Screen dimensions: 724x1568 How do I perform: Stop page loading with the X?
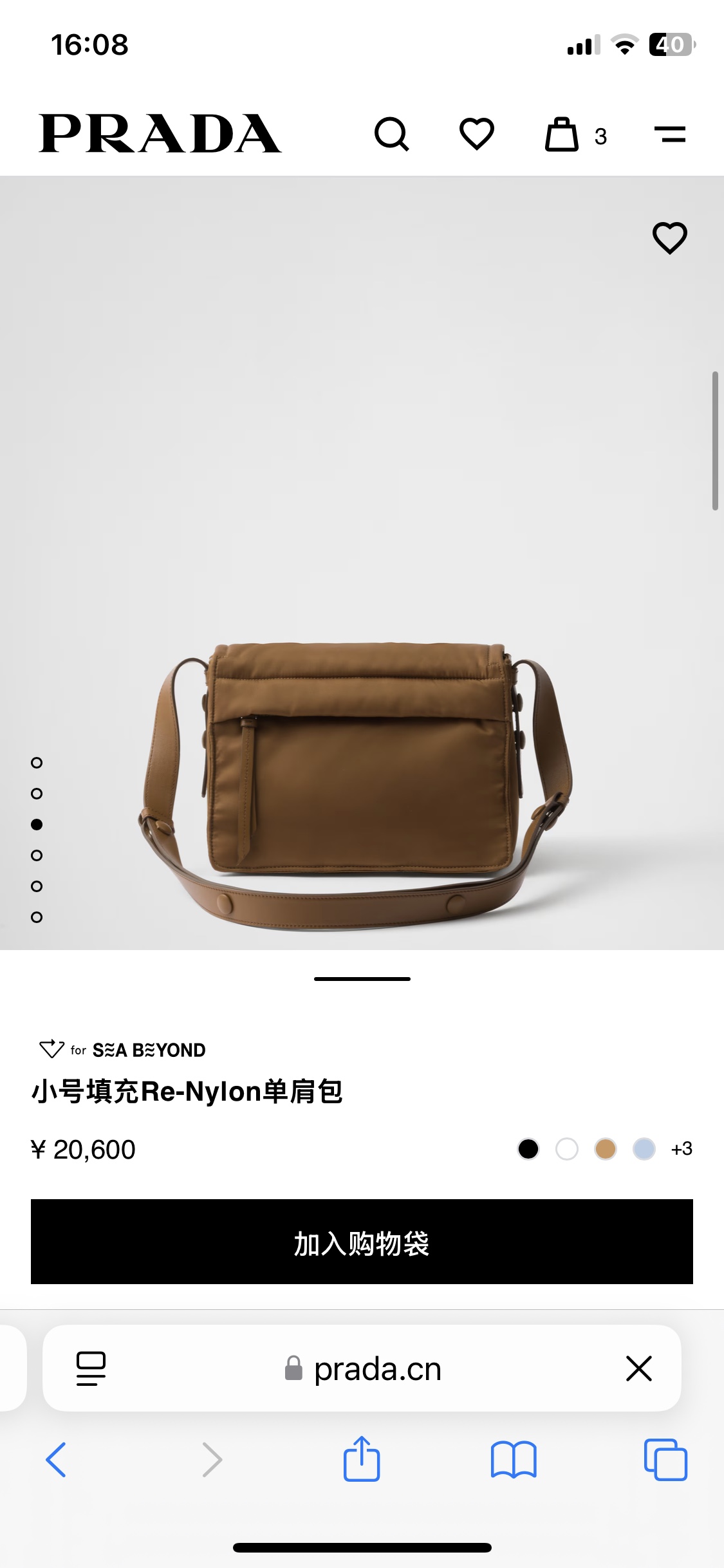click(x=639, y=1368)
